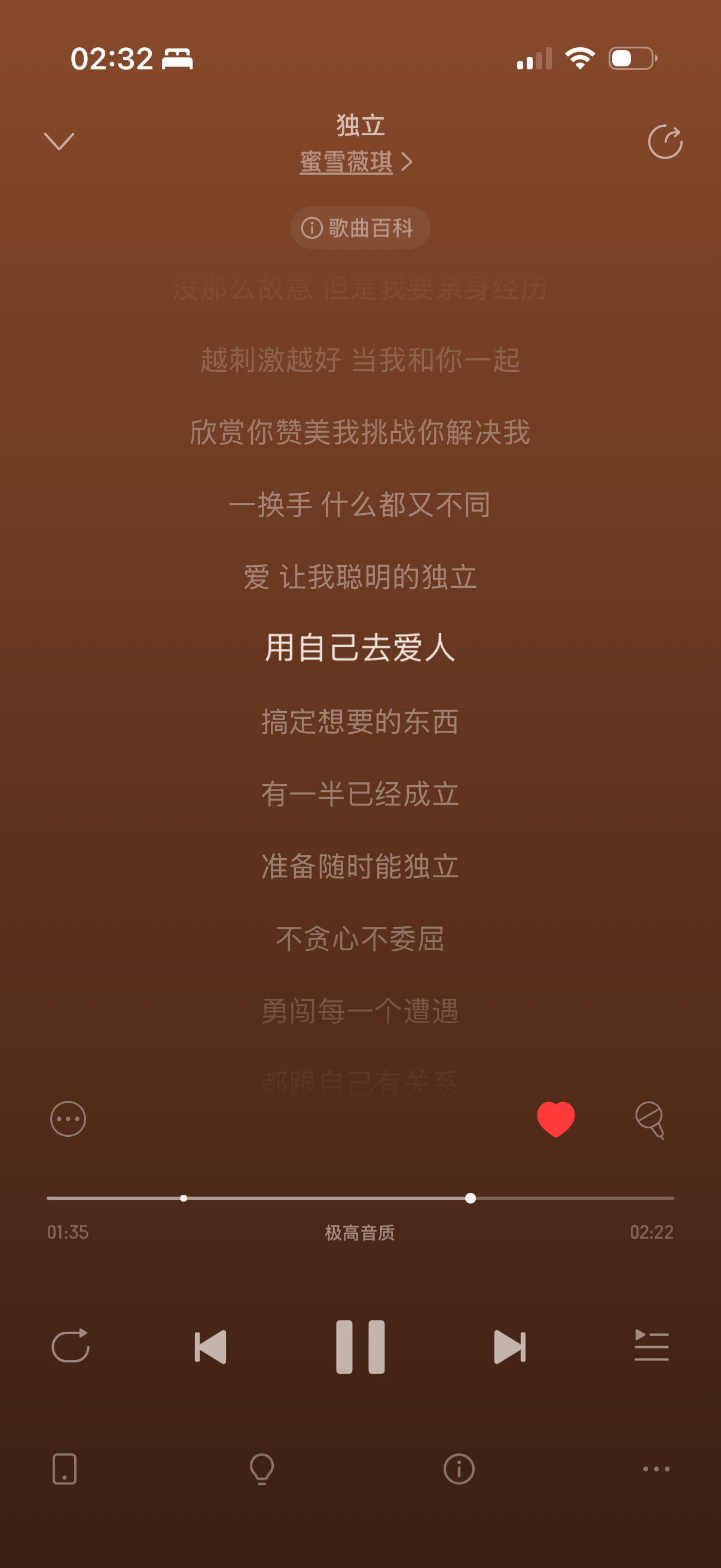Open the bottom three-dots more menu
Image resolution: width=721 pixels, height=1568 pixels.
click(x=656, y=1469)
